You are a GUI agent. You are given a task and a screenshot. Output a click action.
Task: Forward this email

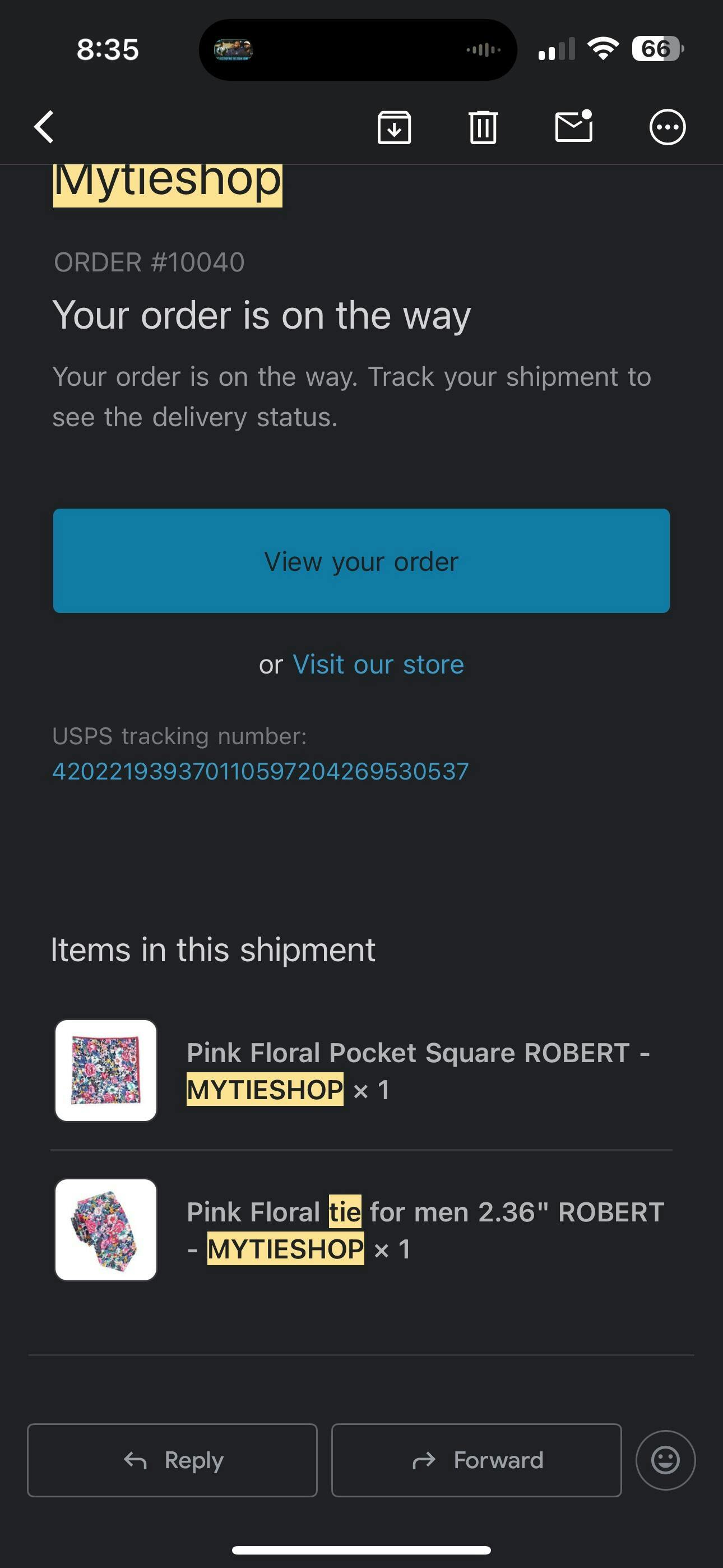tap(476, 1460)
